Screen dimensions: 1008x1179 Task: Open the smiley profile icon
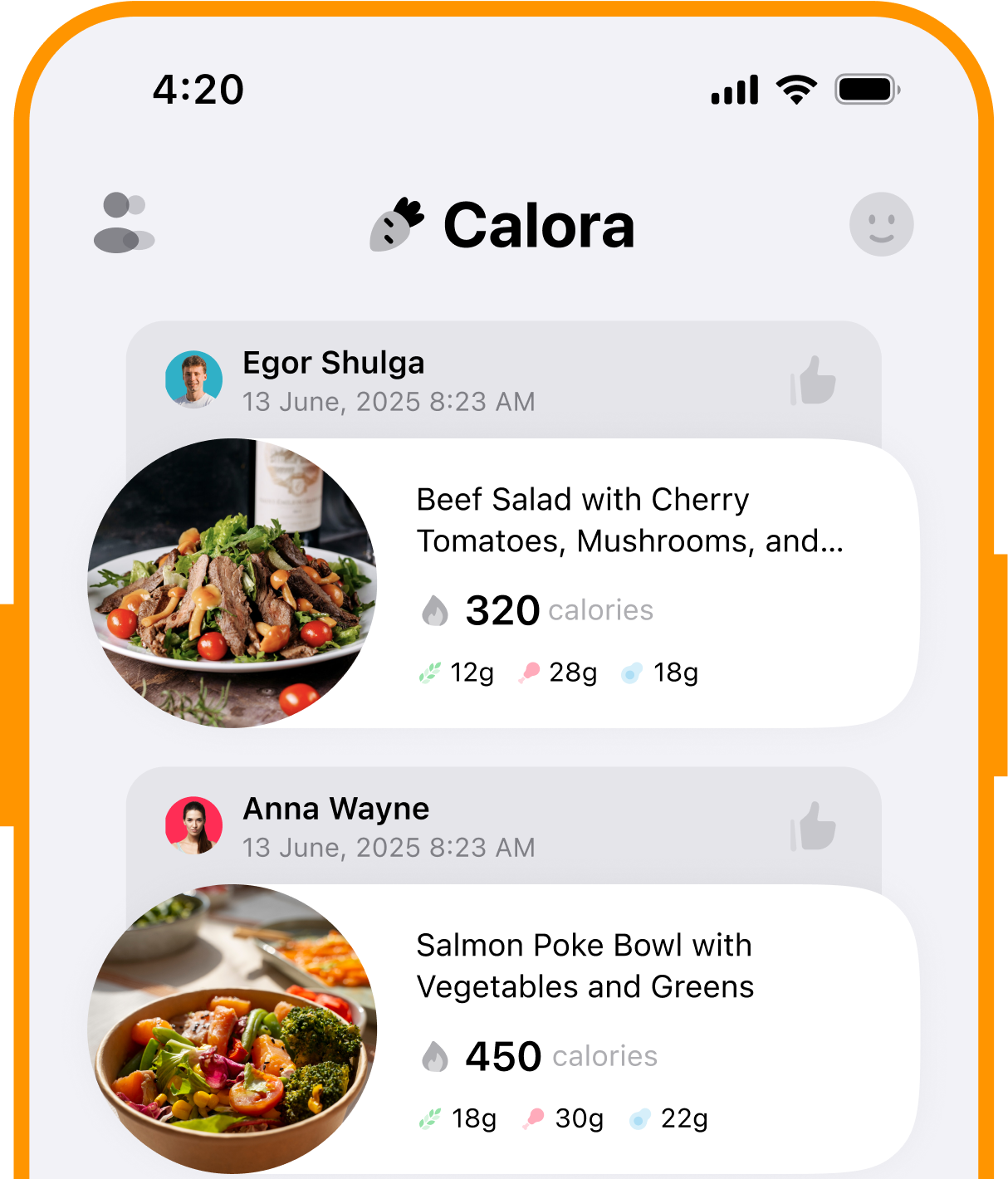pyautogui.click(x=881, y=224)
